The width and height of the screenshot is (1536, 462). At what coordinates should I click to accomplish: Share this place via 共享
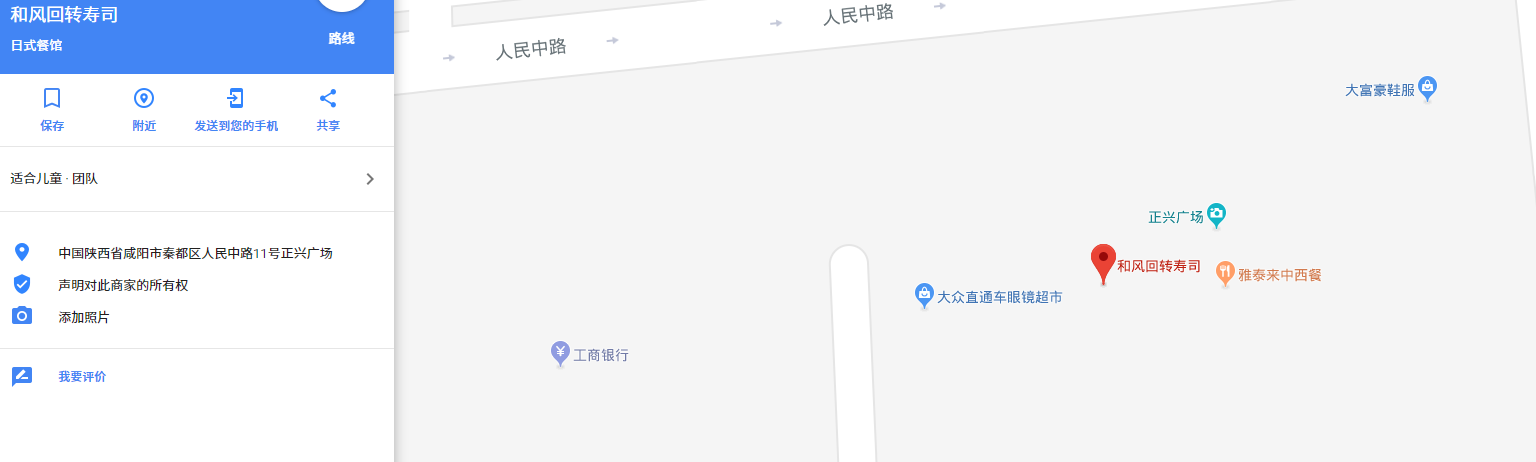(x=328, y=110)
